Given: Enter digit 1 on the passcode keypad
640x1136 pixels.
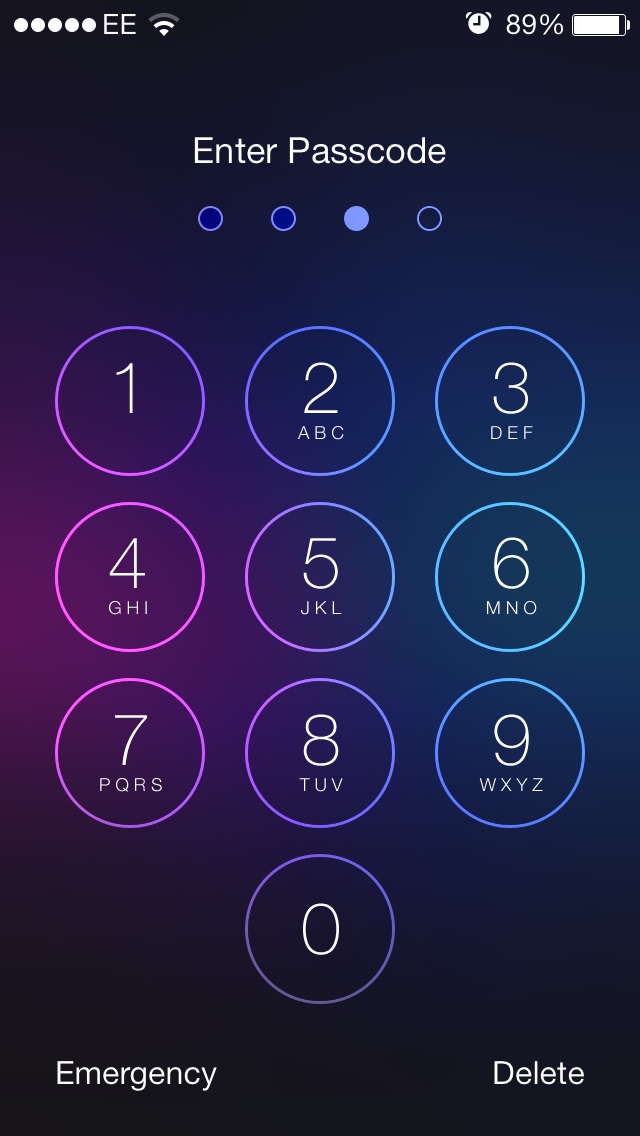Looking at the screenshot, I should click(x=130, y=401).
